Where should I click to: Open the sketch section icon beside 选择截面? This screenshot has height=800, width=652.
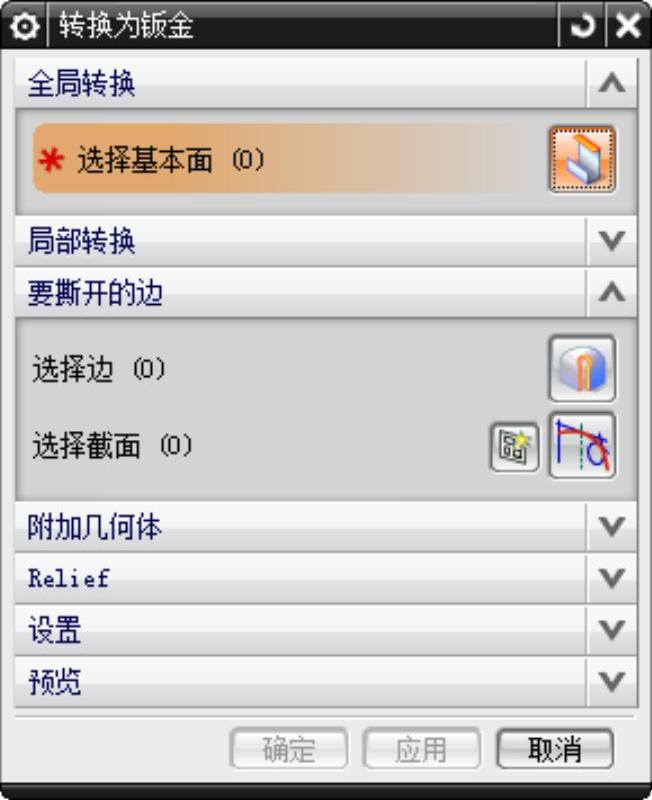point(514,446)
